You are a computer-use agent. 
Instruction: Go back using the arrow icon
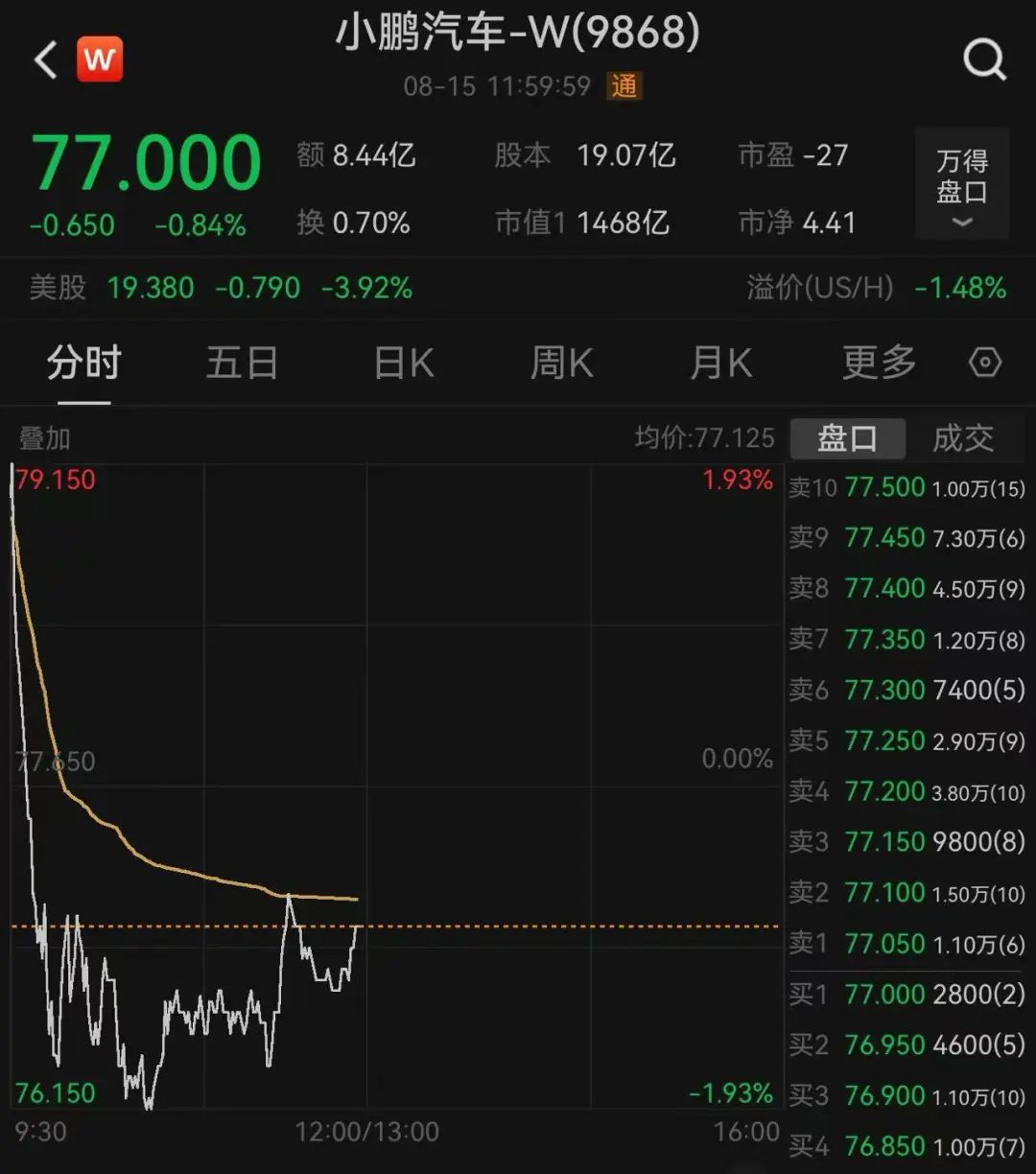pos(45,60)
